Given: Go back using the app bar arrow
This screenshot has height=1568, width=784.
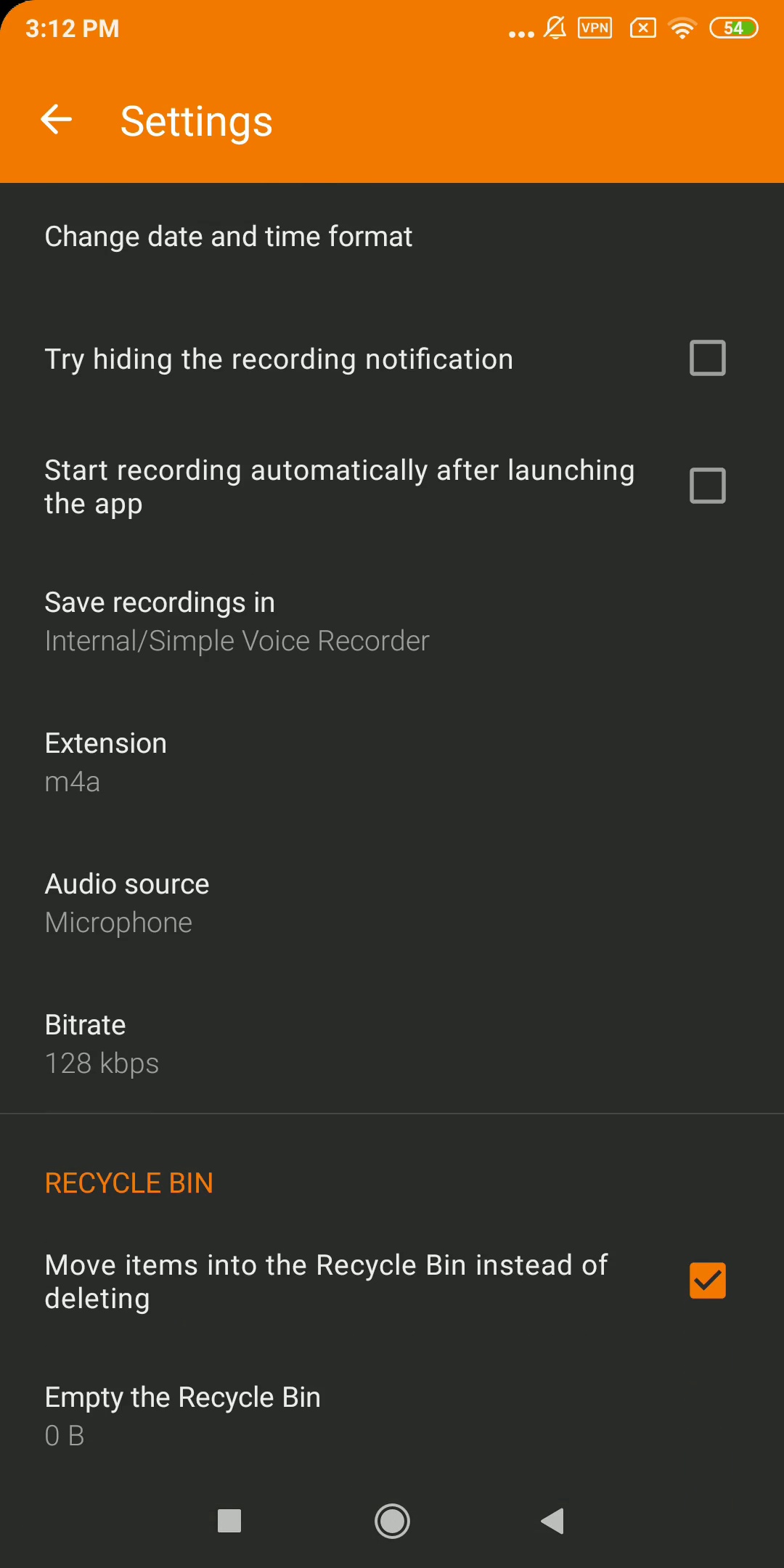Looking at the screenshot, I should pyautogui.click(x=57, y=120).
